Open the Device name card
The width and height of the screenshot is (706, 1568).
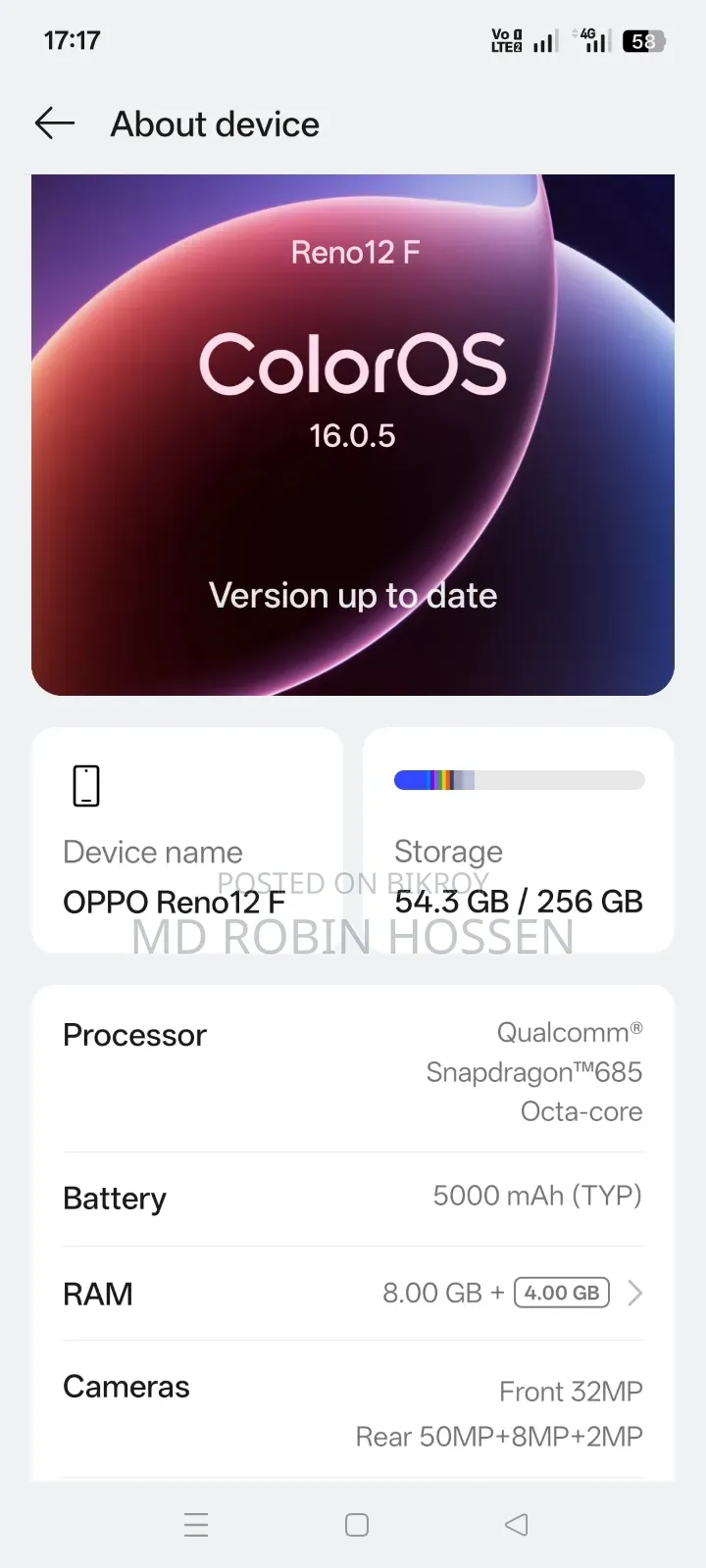pyautogui.click(x=187, y=840)
